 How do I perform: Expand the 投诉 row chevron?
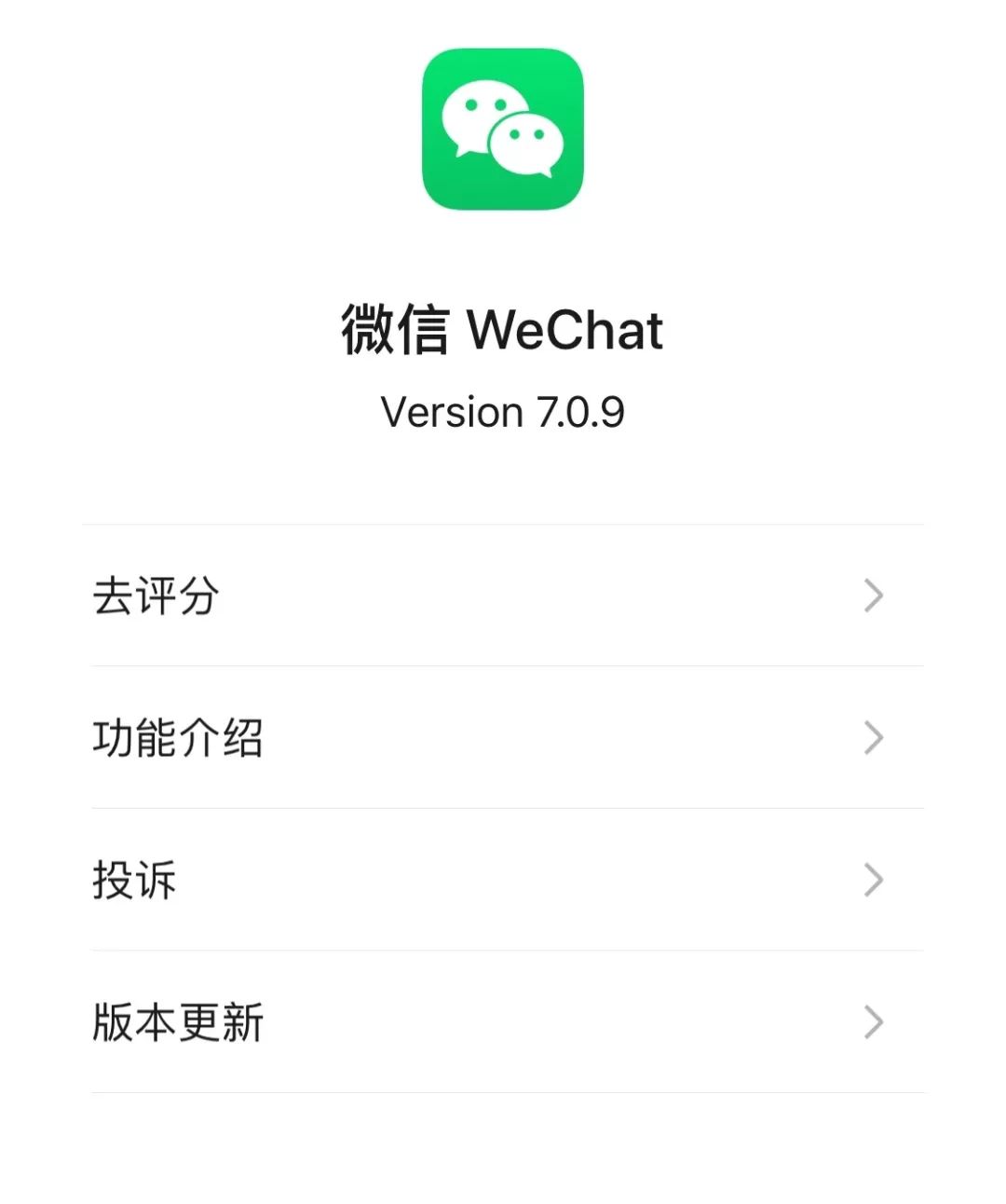coord(873,880)
